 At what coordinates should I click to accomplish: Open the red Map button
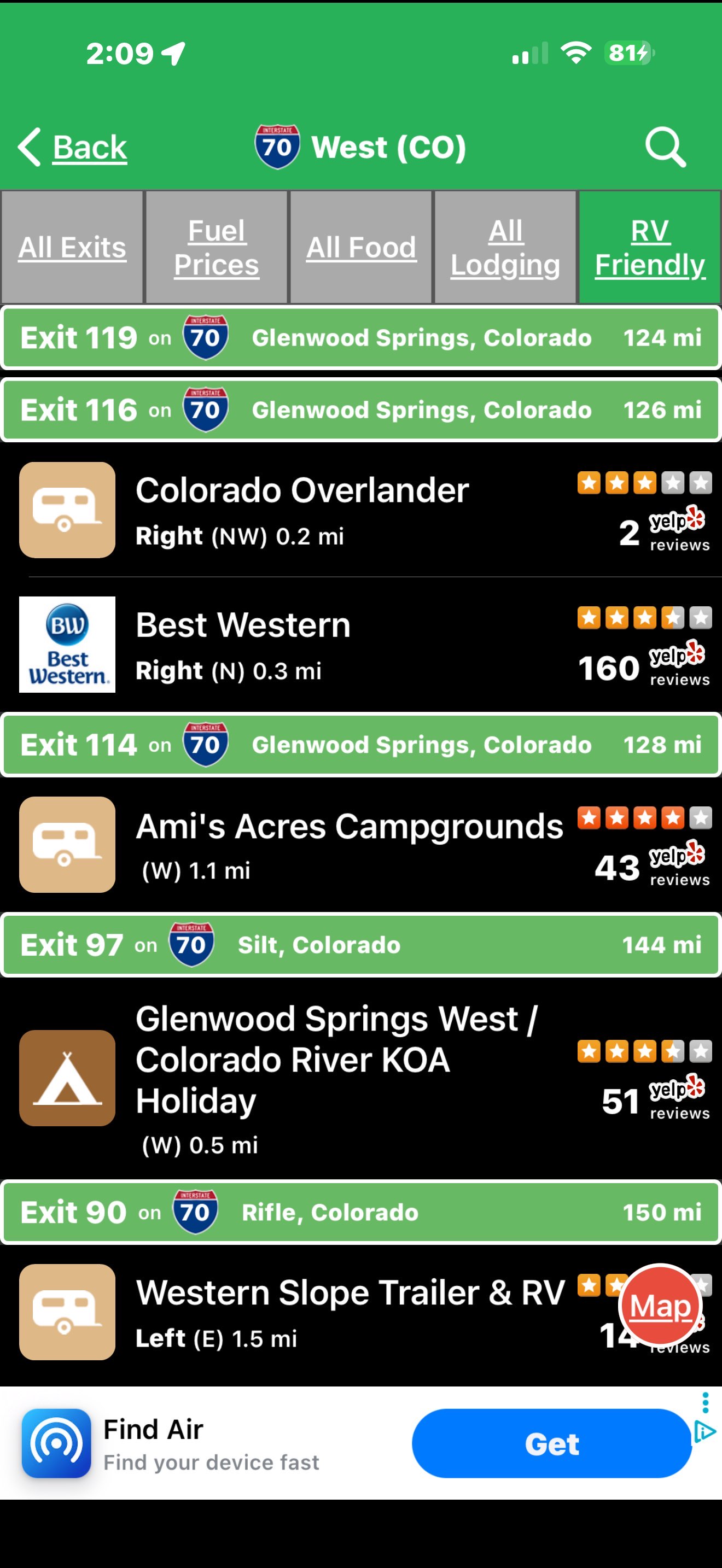(661, 1306)
